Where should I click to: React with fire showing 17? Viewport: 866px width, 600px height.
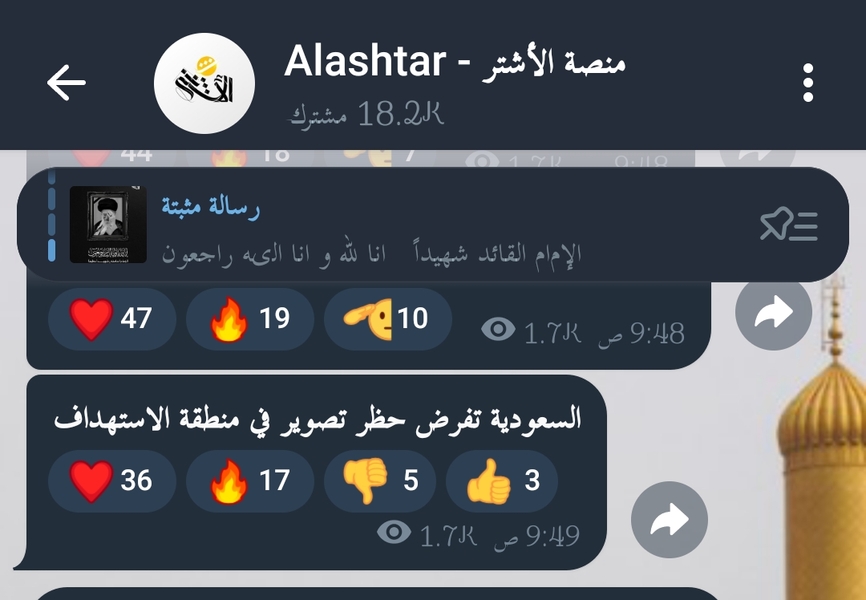tap(249, 481)
